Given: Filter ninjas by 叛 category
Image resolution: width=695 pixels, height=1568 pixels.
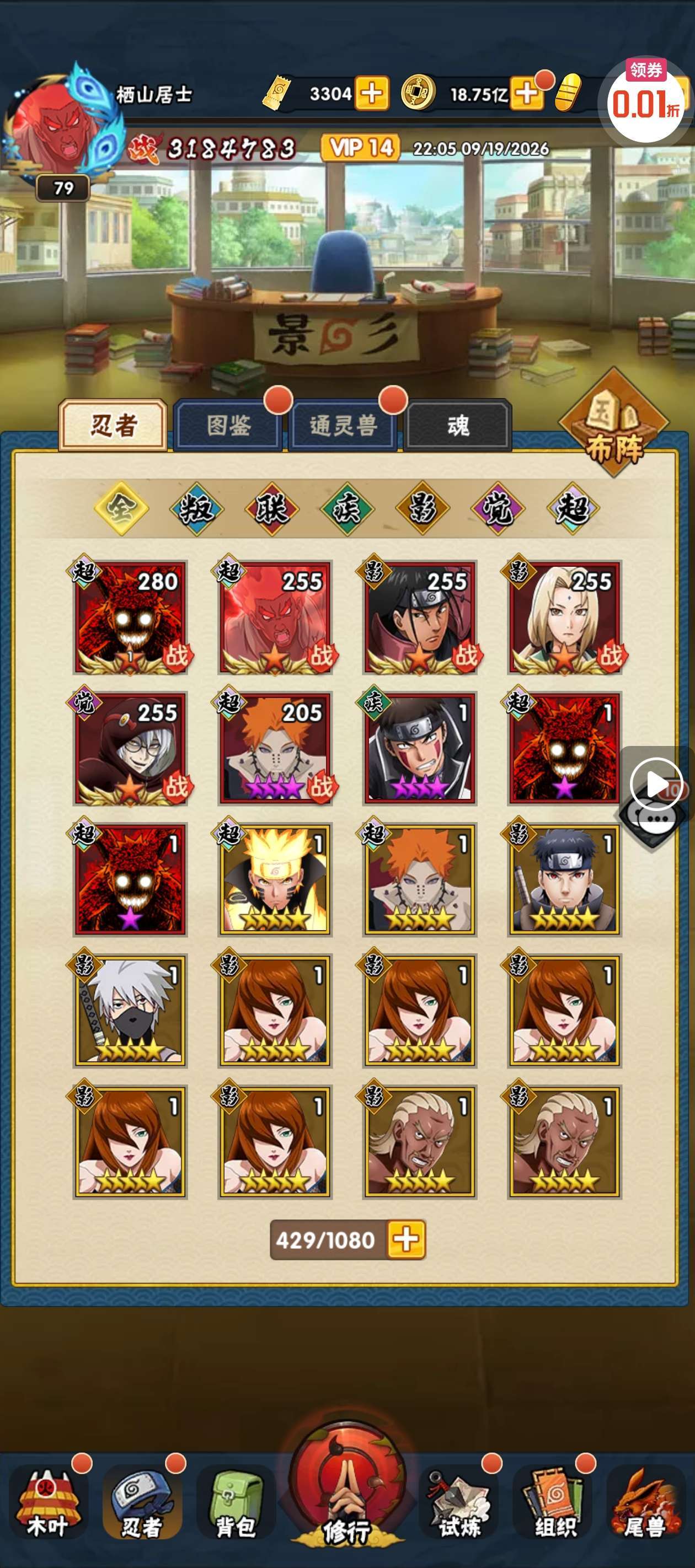Looking at the screenshot, I should [x=196, y=508].
